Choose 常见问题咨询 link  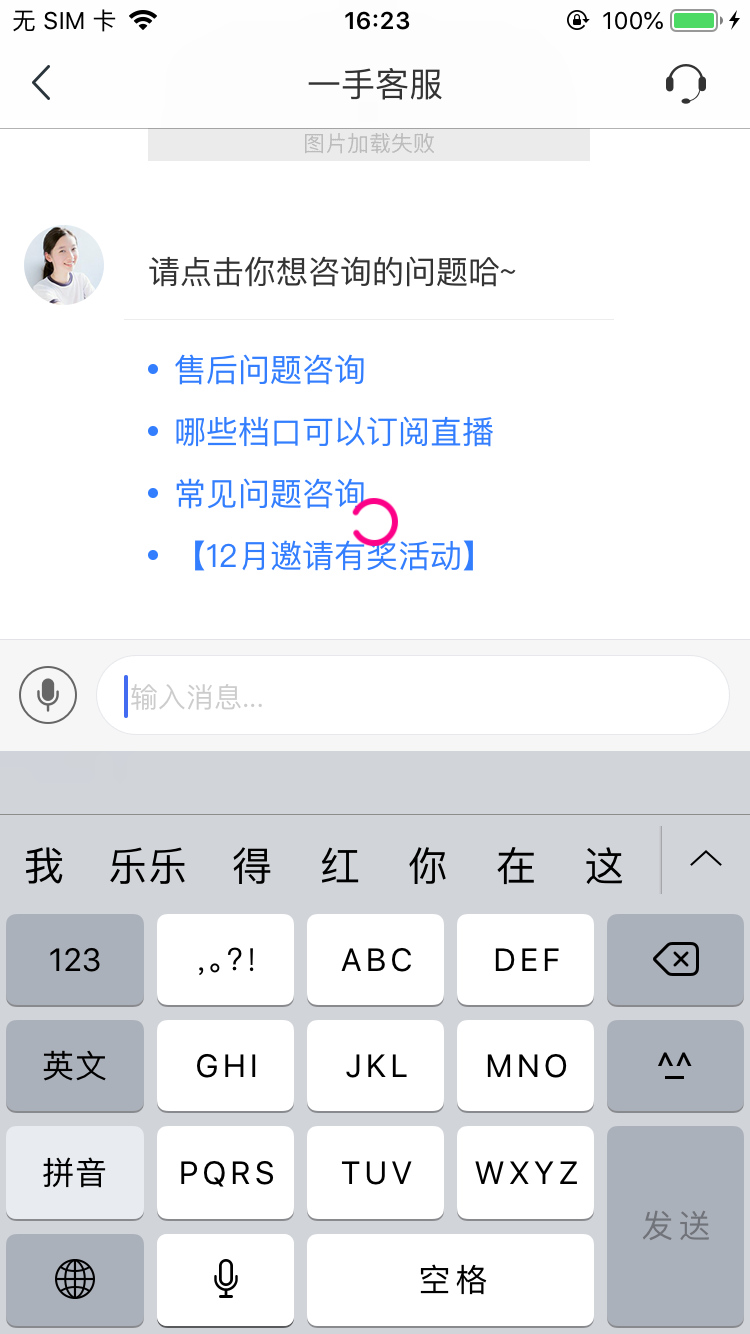[x=270, y=494]
